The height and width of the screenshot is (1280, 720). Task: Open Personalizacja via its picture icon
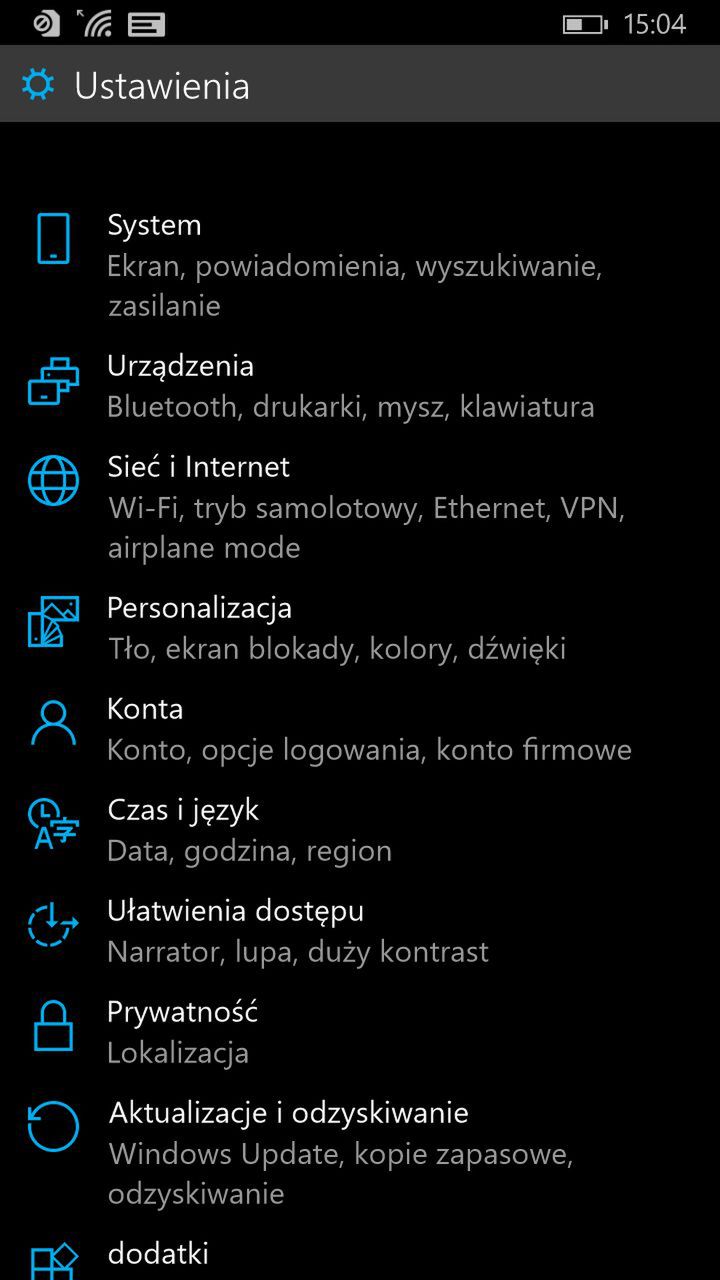pos(52,622)
